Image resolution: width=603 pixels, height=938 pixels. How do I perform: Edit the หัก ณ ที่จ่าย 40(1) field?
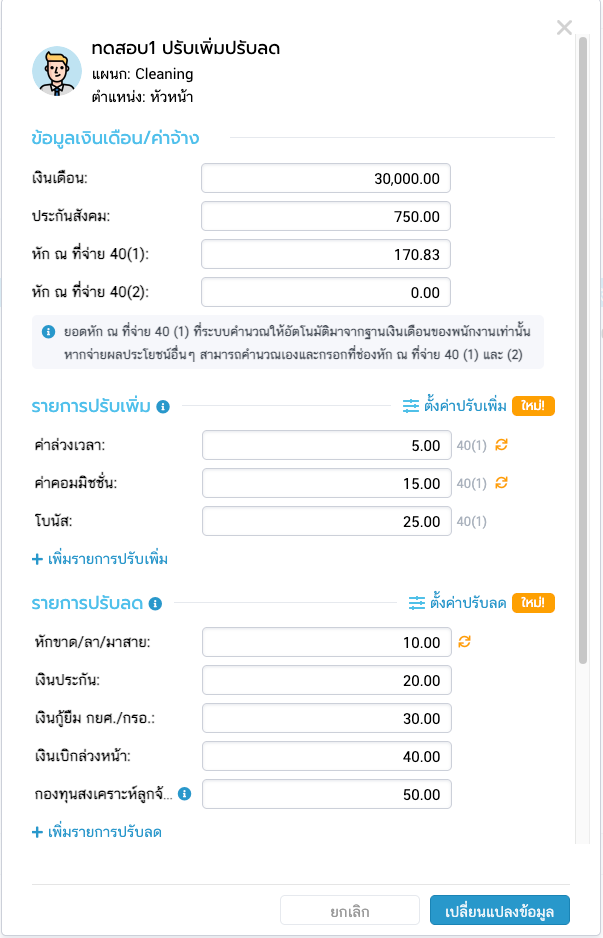coord(326,255)
